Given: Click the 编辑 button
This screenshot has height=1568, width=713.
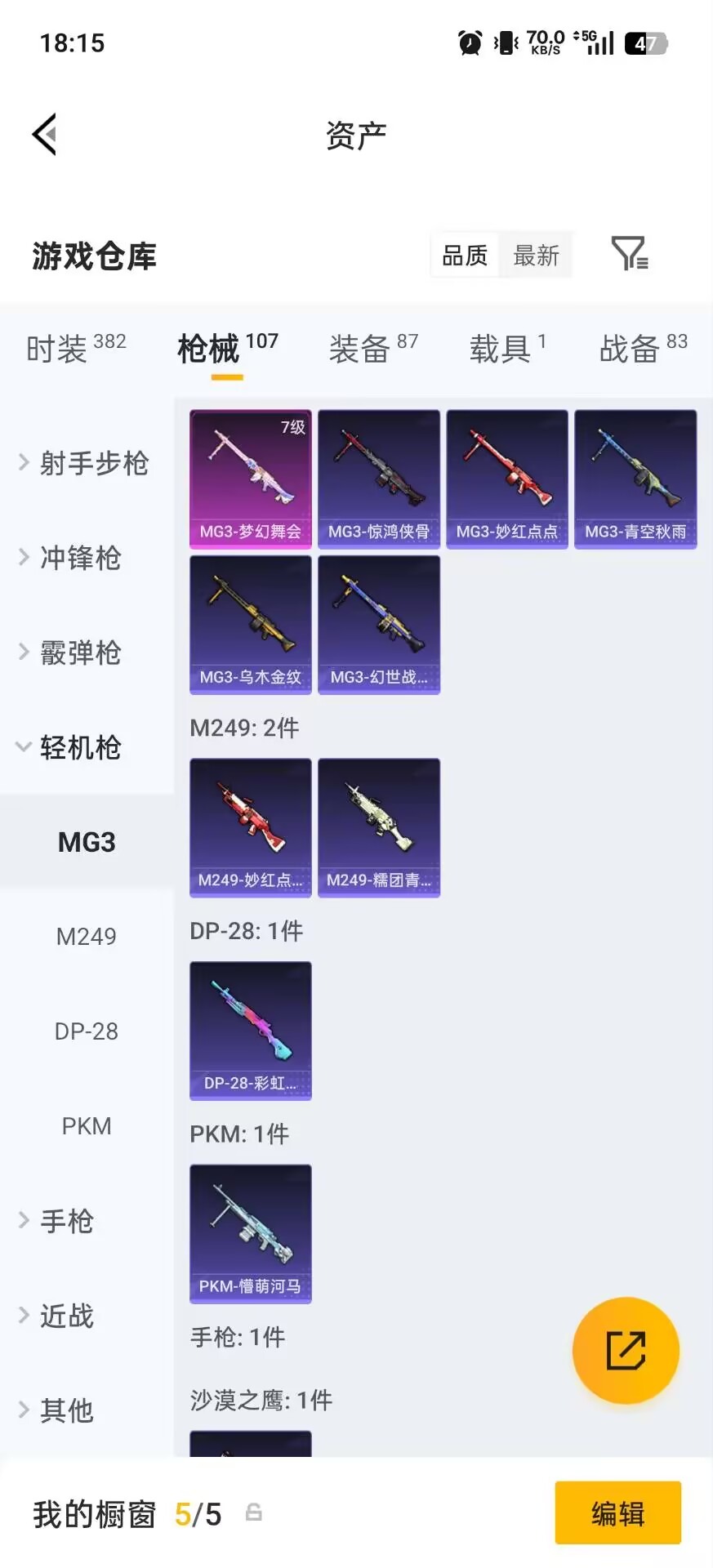Looking at the screenshot, I should [x=617, y=1512].
